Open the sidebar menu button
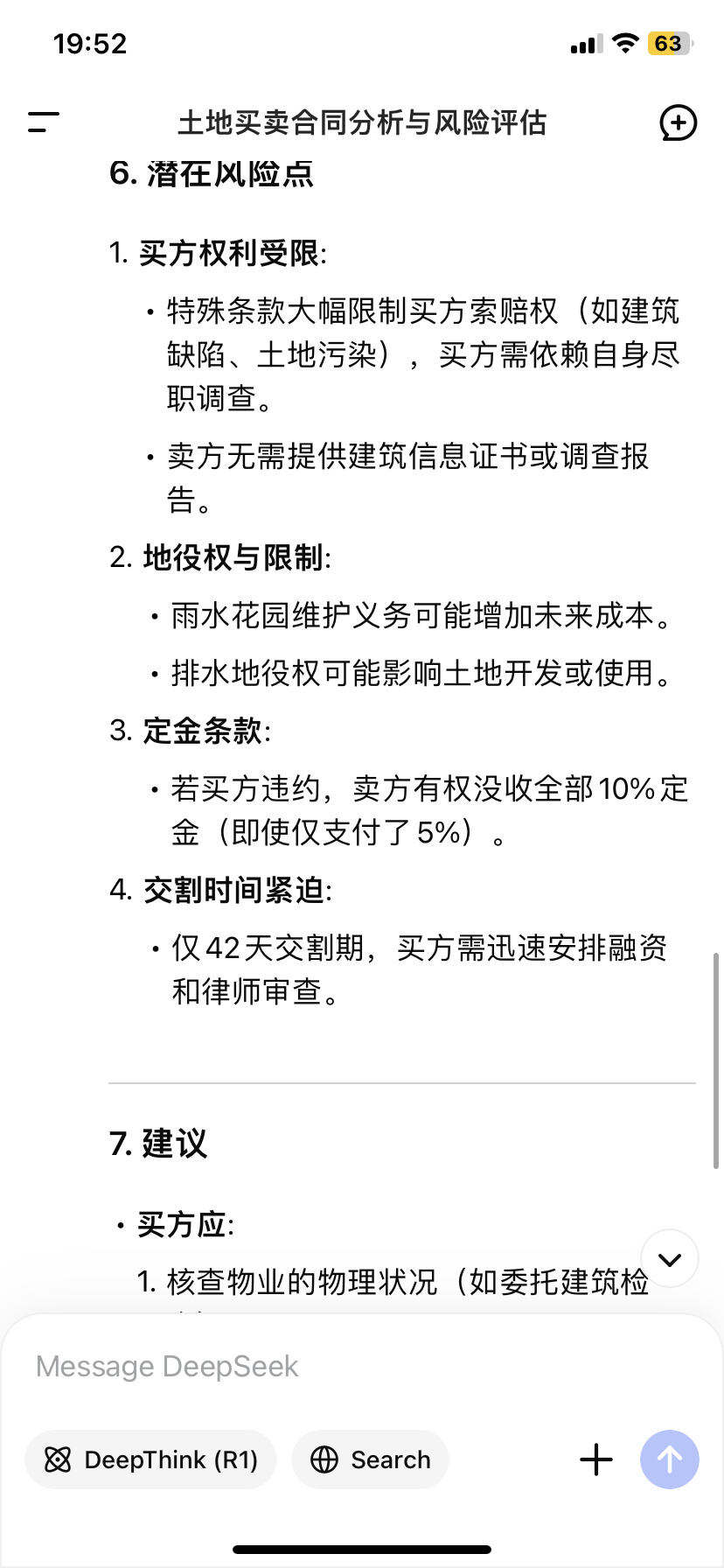Viewport: 724px width, 1568px height. (43, 122)
